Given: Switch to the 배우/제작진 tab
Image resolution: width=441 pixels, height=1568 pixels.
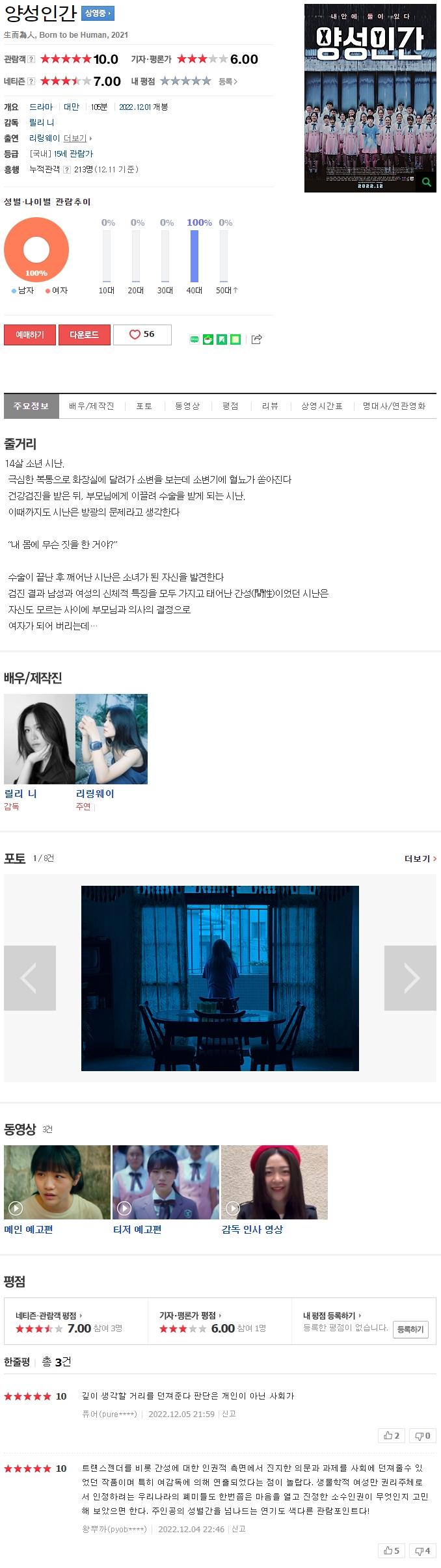Looking at the screenshot, I should (92, 406).
